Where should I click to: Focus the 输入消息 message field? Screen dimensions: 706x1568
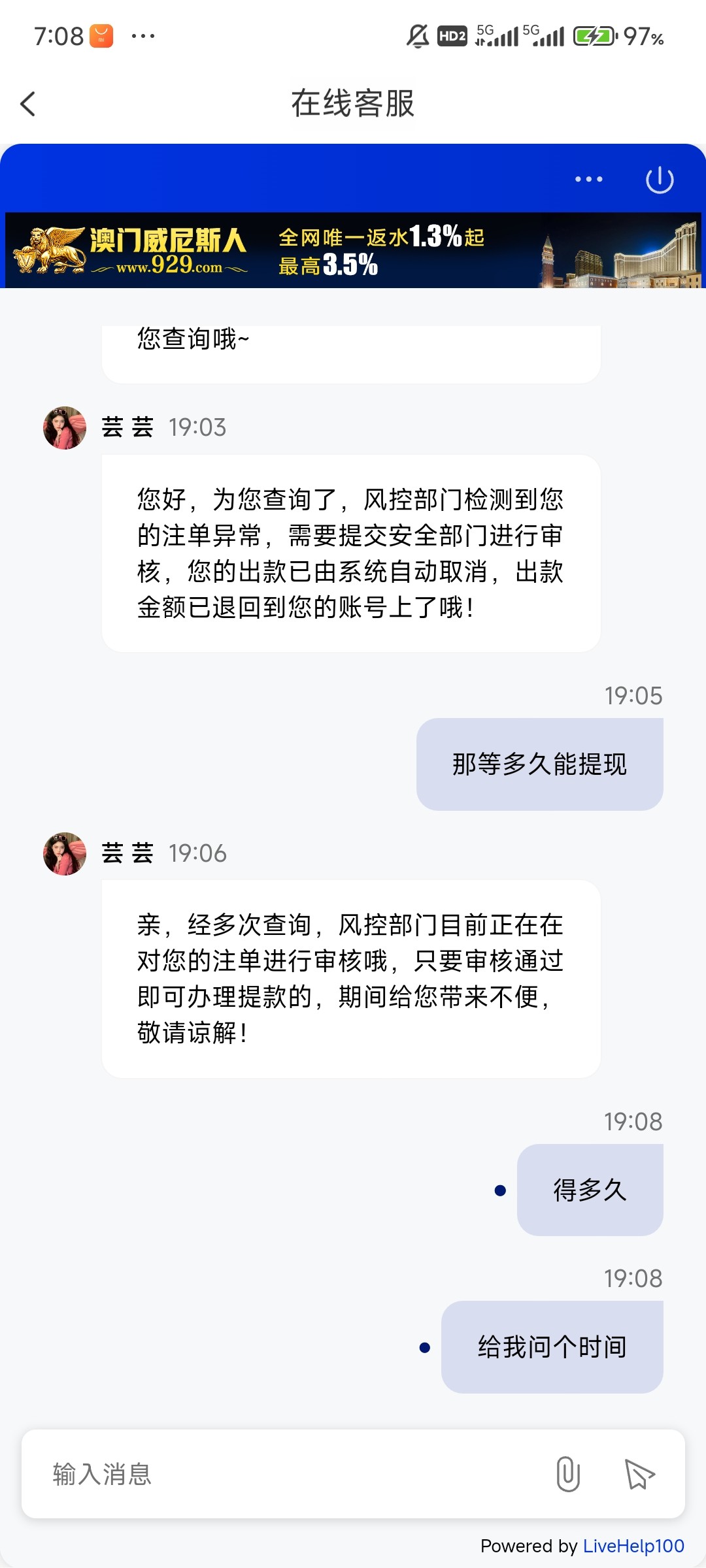click(x=288, y=1475)
